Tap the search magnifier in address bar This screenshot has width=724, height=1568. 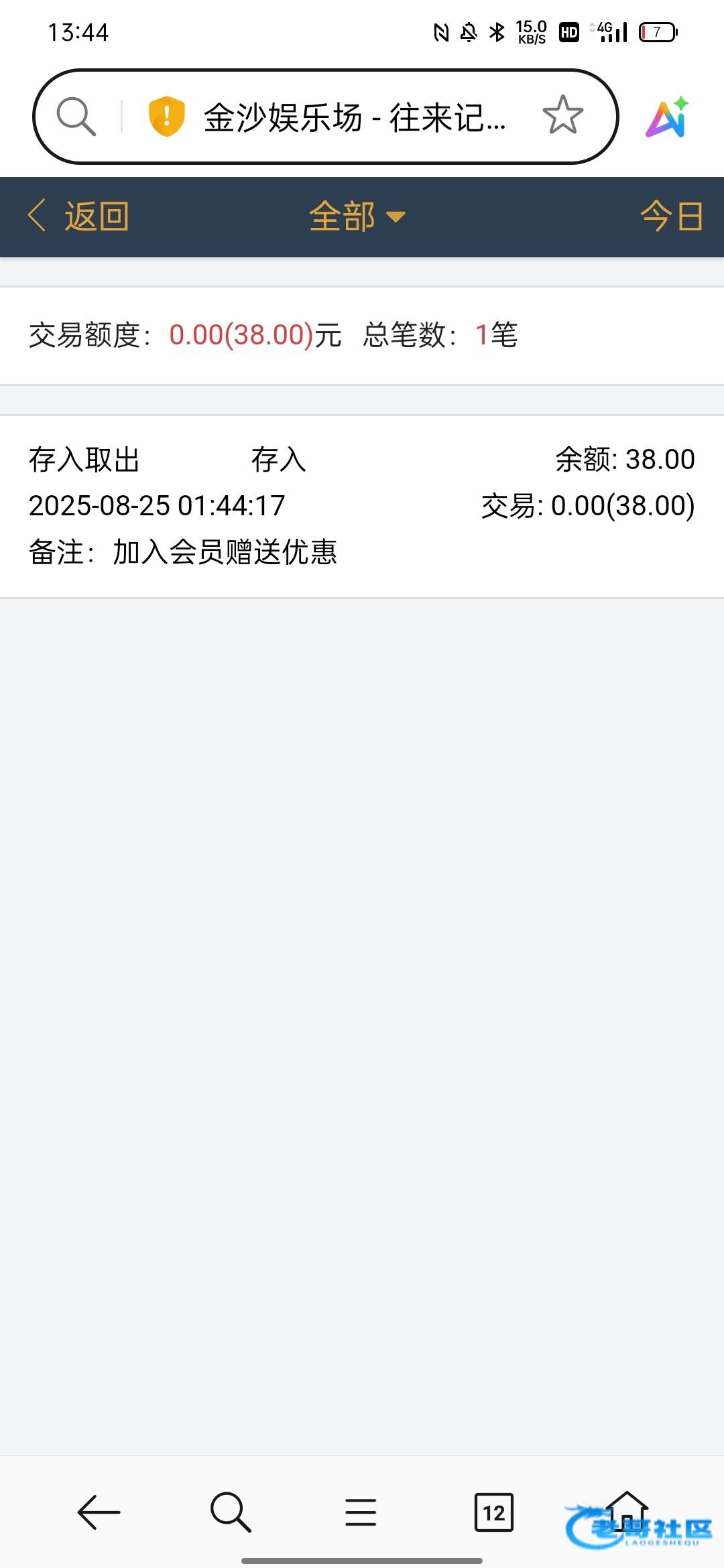(x=76, y=116)
